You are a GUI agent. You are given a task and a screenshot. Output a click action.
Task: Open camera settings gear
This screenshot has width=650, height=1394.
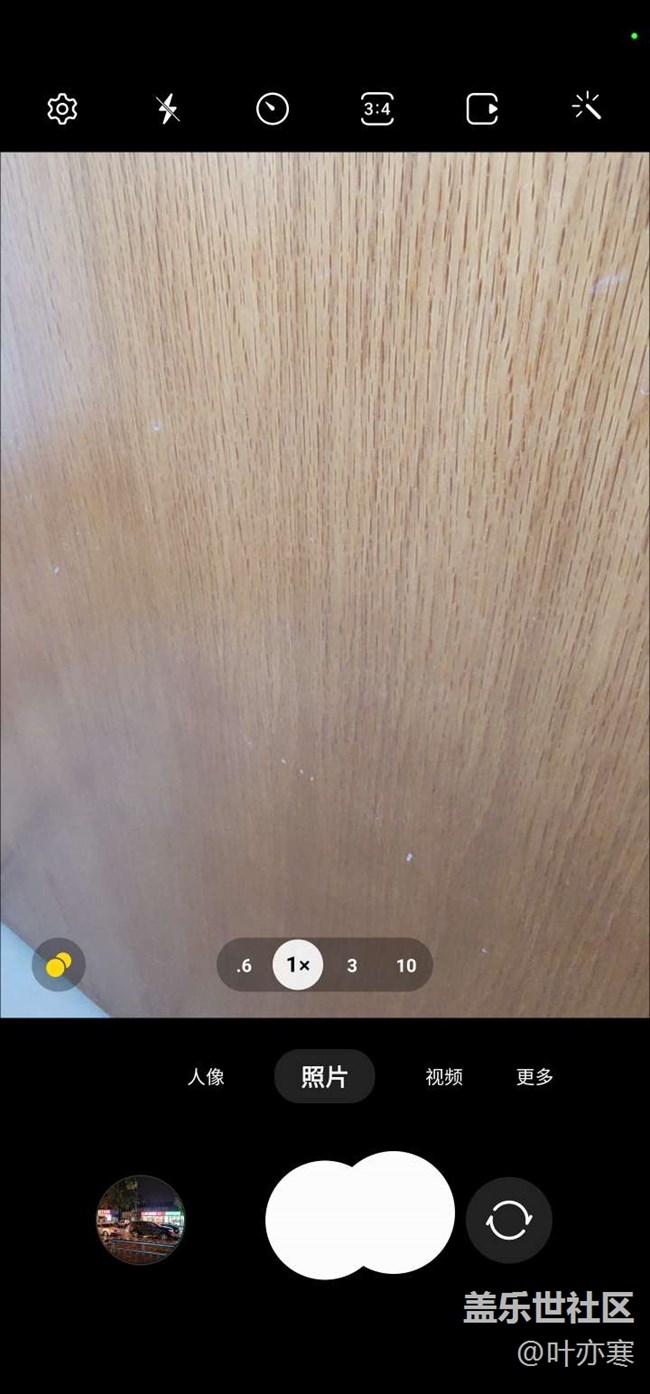62,109
